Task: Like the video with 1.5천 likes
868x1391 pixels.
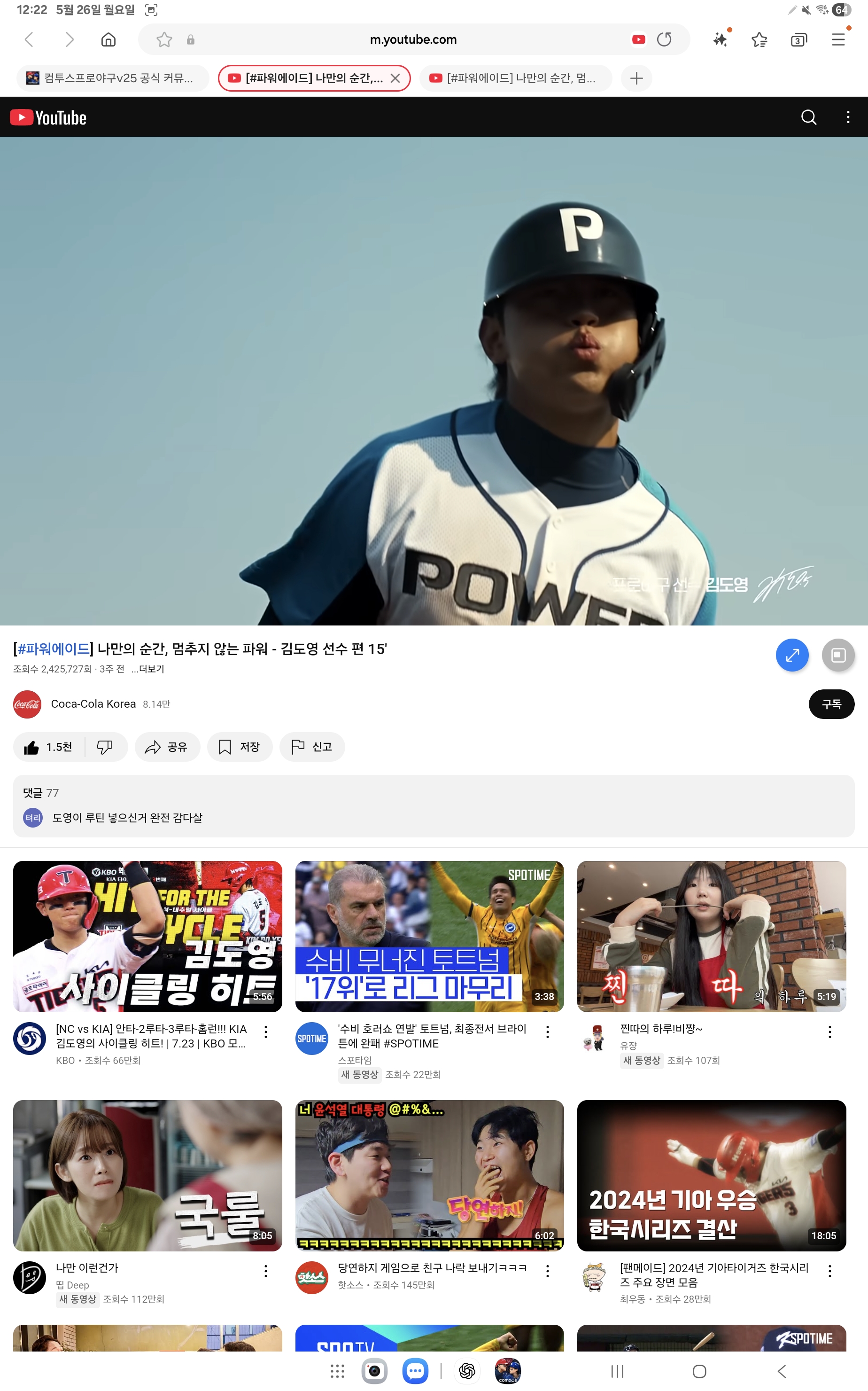Action: click(48, 747)
